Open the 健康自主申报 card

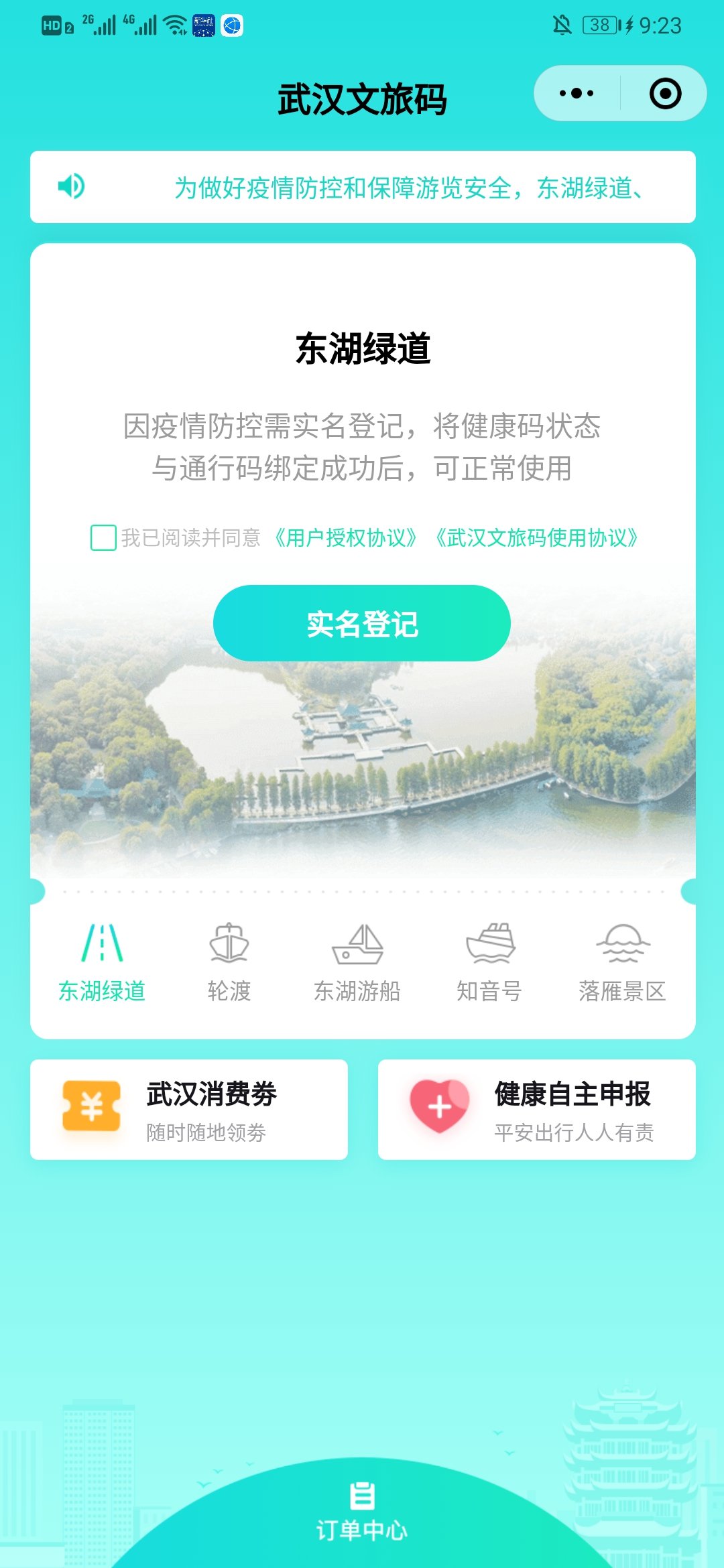(x=536, y=1110)
